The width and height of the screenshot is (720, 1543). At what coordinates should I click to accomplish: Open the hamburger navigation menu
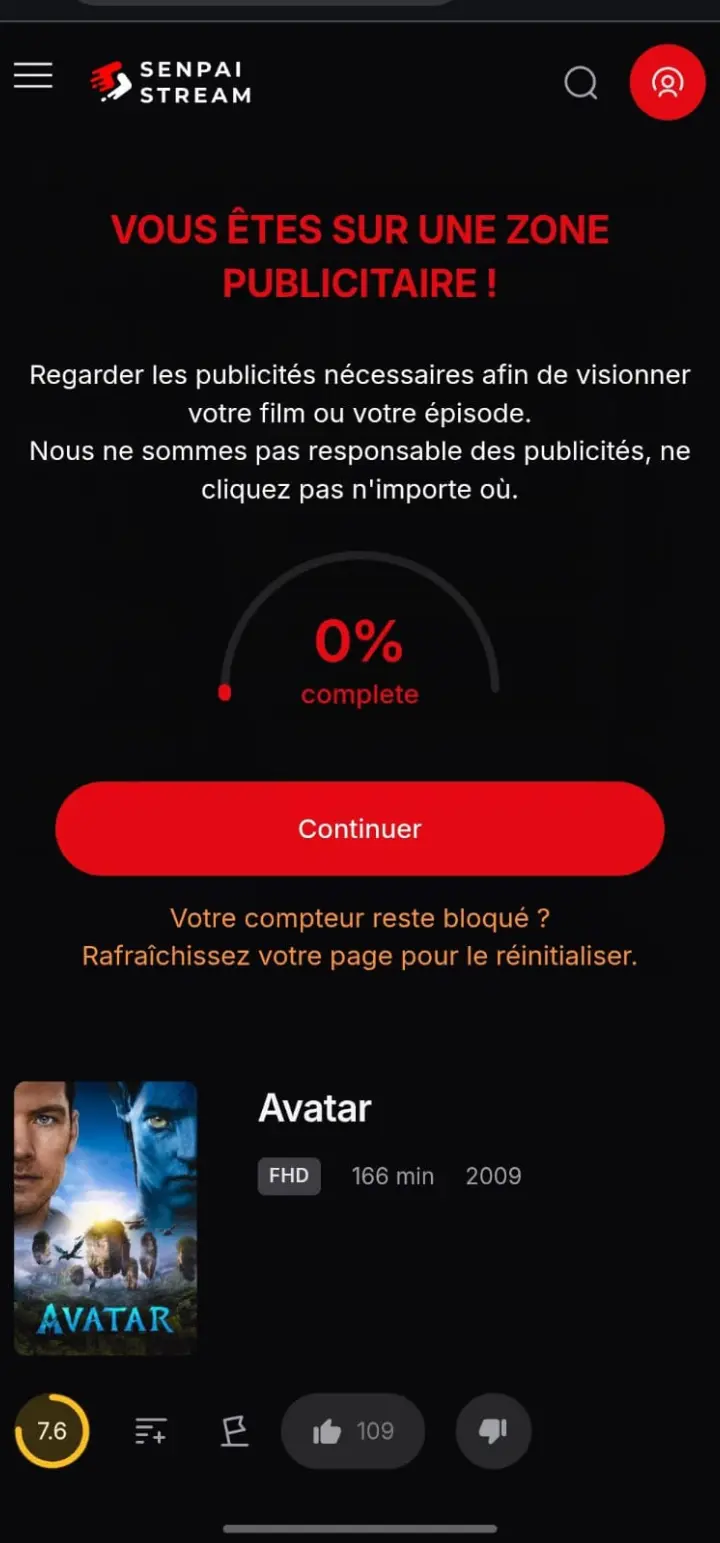[x=33, y=76]
